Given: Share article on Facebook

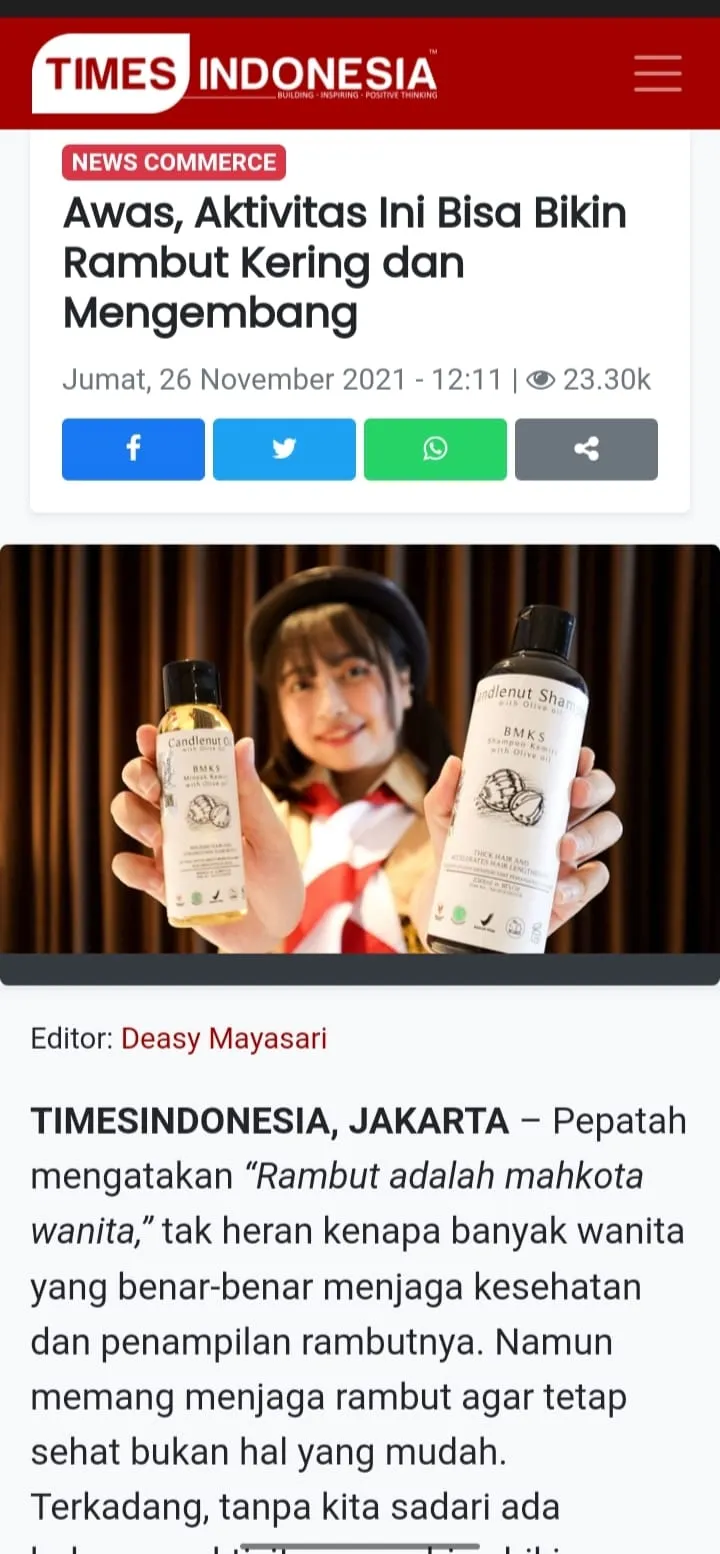Looking at the screenshot, I should click(x=133, y=449).
